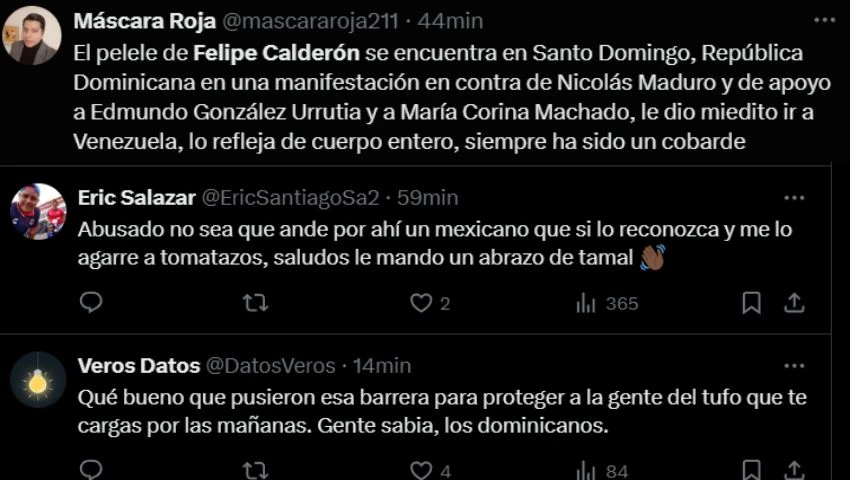View analytics of Eric Salazar's comment
Image resolution: width=850 pixels, height=480 pixels.
pos(586,302)
